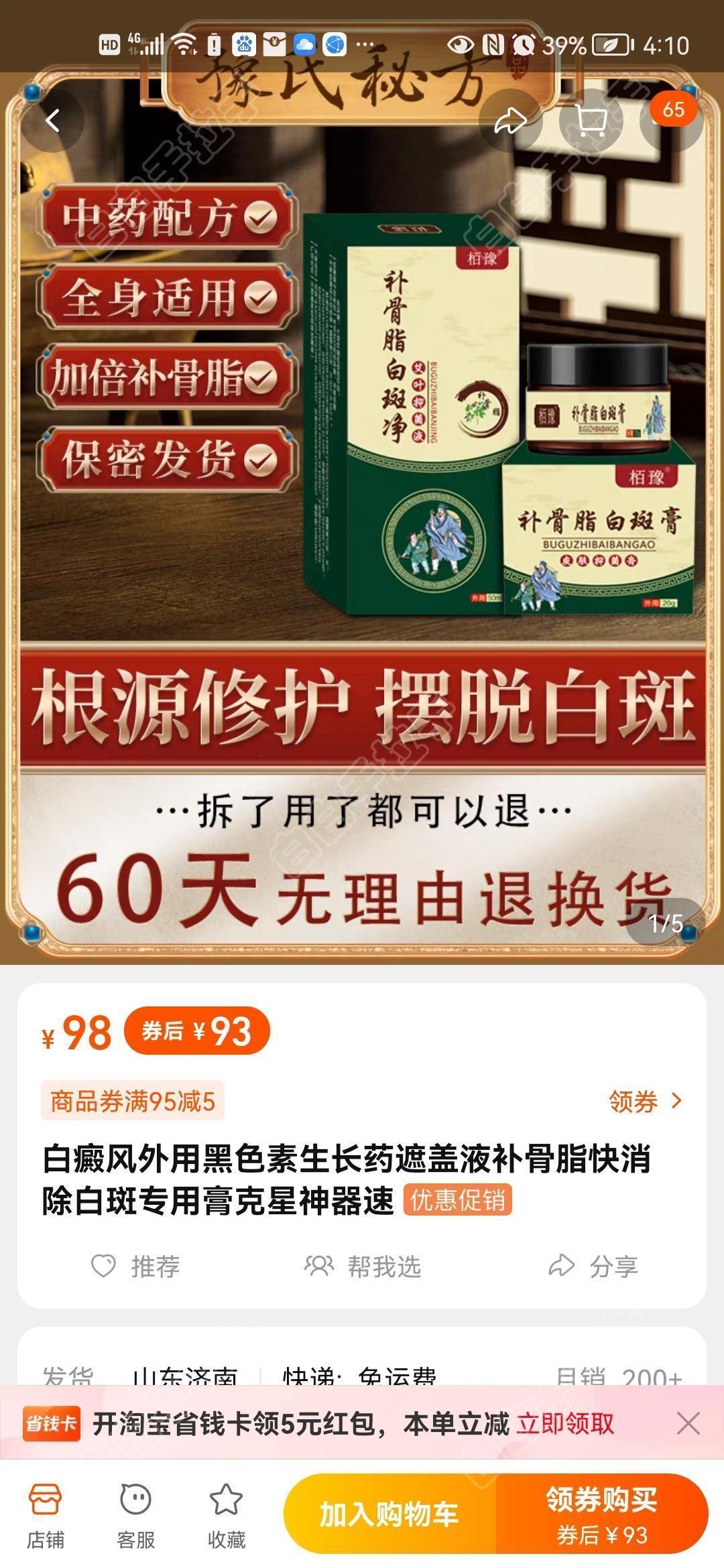The width and height of the screenshot is (724, 1568).
Task: Open the overflow menu with badge 65
Action: click(671, 121)
